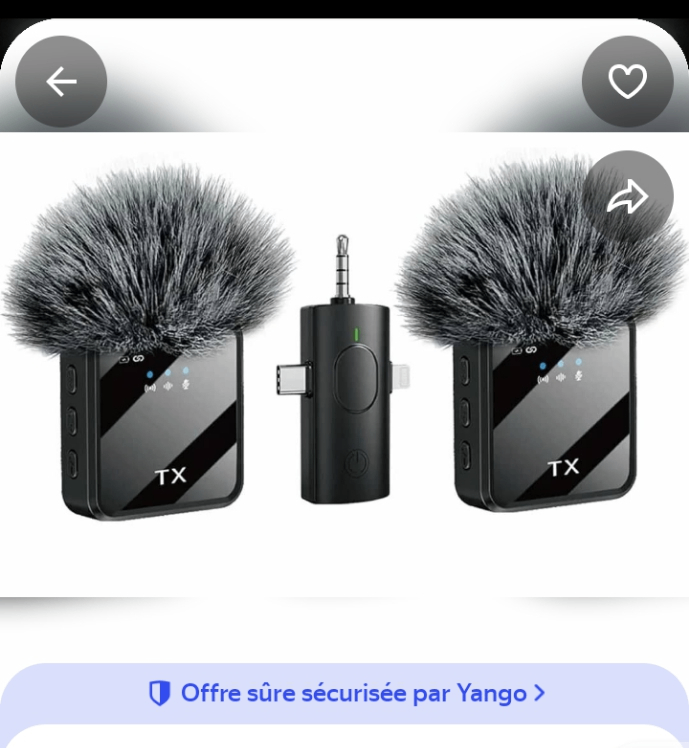Open Offre sûre sécurisée par Yango details
This screenshot has width=689, height=748.
click(x=346, y=692)
